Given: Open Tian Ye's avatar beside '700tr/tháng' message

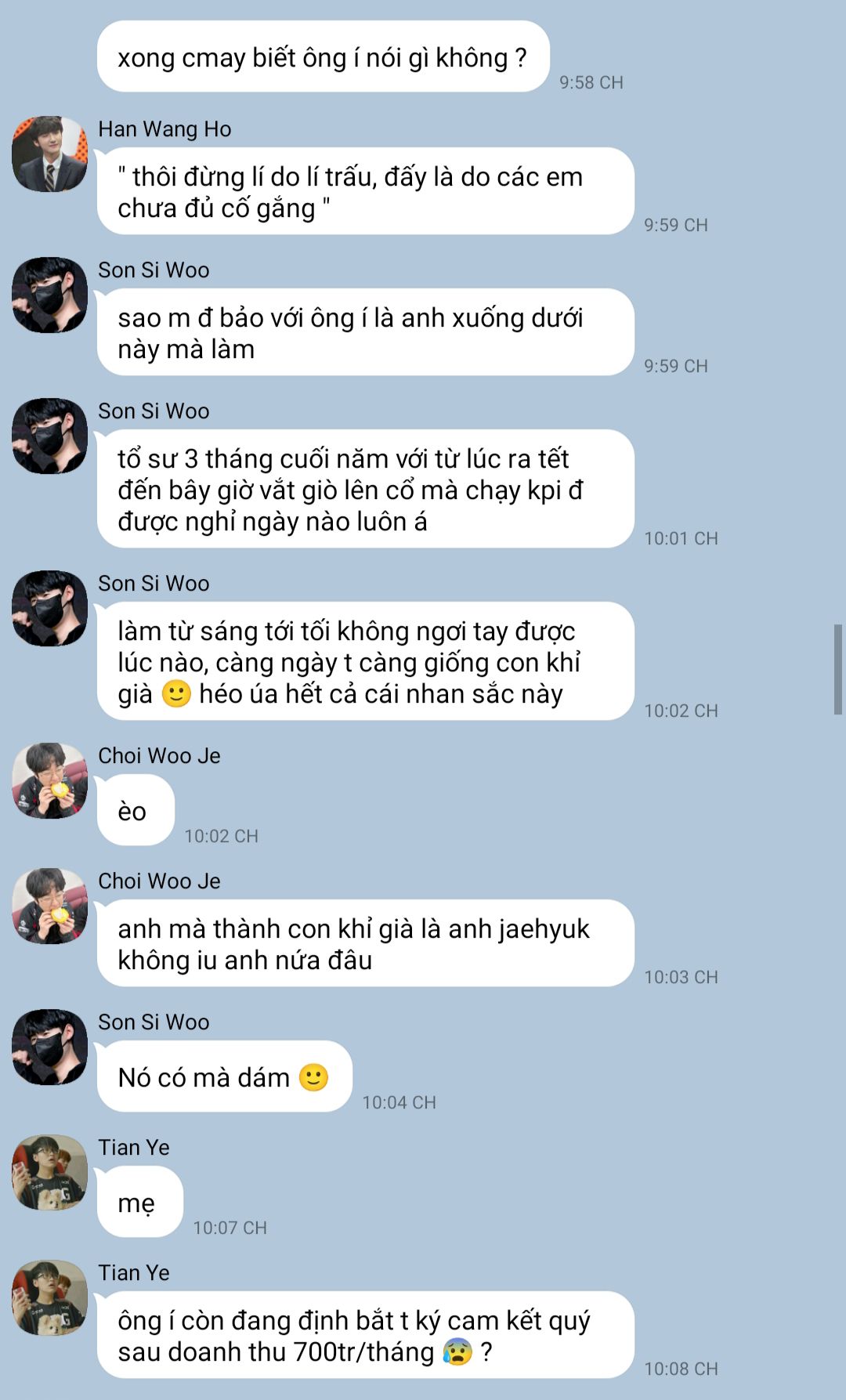Looking at the screenshot, I should coord(49,1298).
